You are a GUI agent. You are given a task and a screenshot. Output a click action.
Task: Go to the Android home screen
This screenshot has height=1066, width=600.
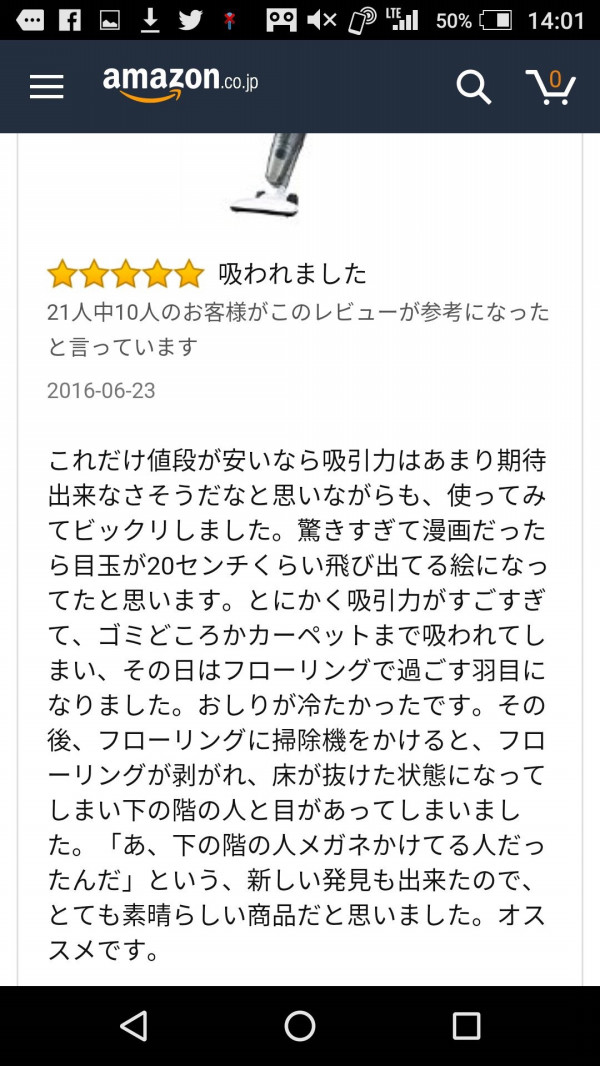[x=300, y=1025]
